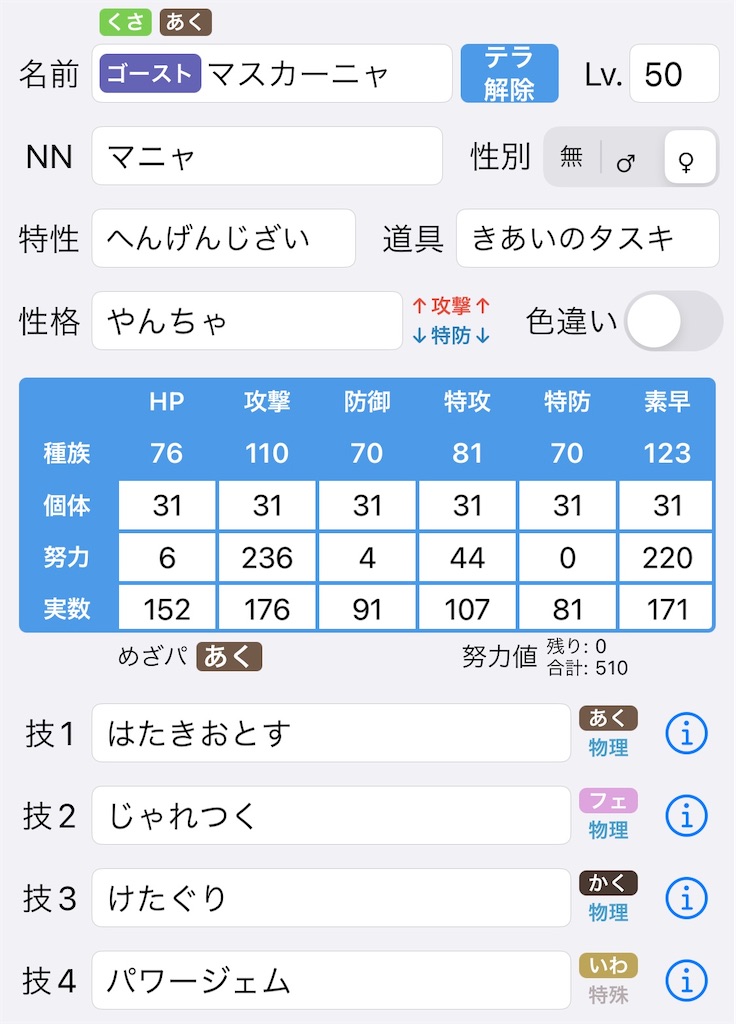Open info for けたぐり move

click(x=685, y=897)
